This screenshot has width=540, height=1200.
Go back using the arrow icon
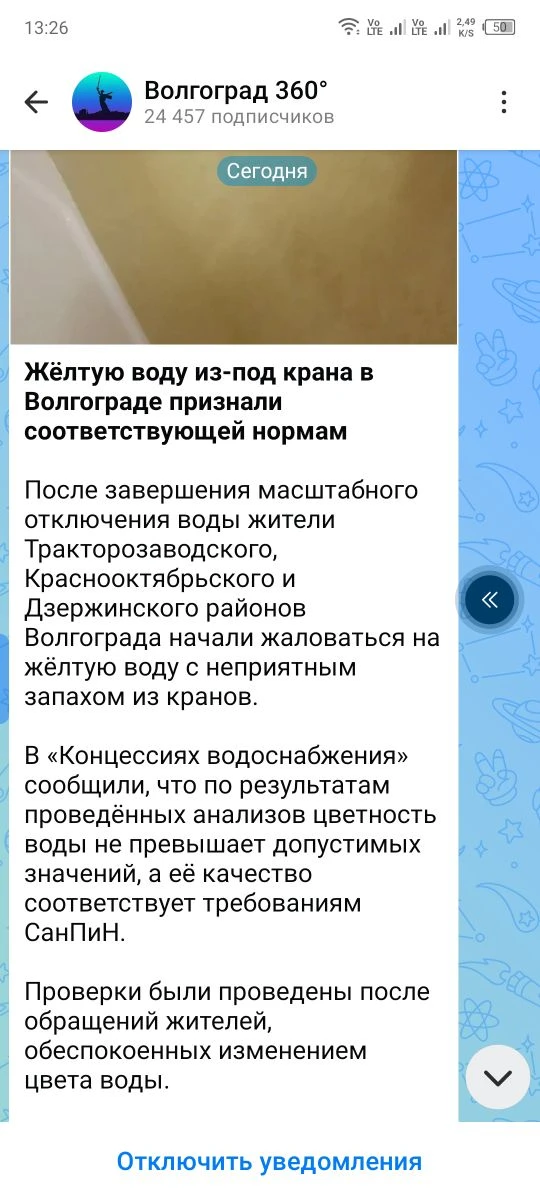(x=36, y=102)
